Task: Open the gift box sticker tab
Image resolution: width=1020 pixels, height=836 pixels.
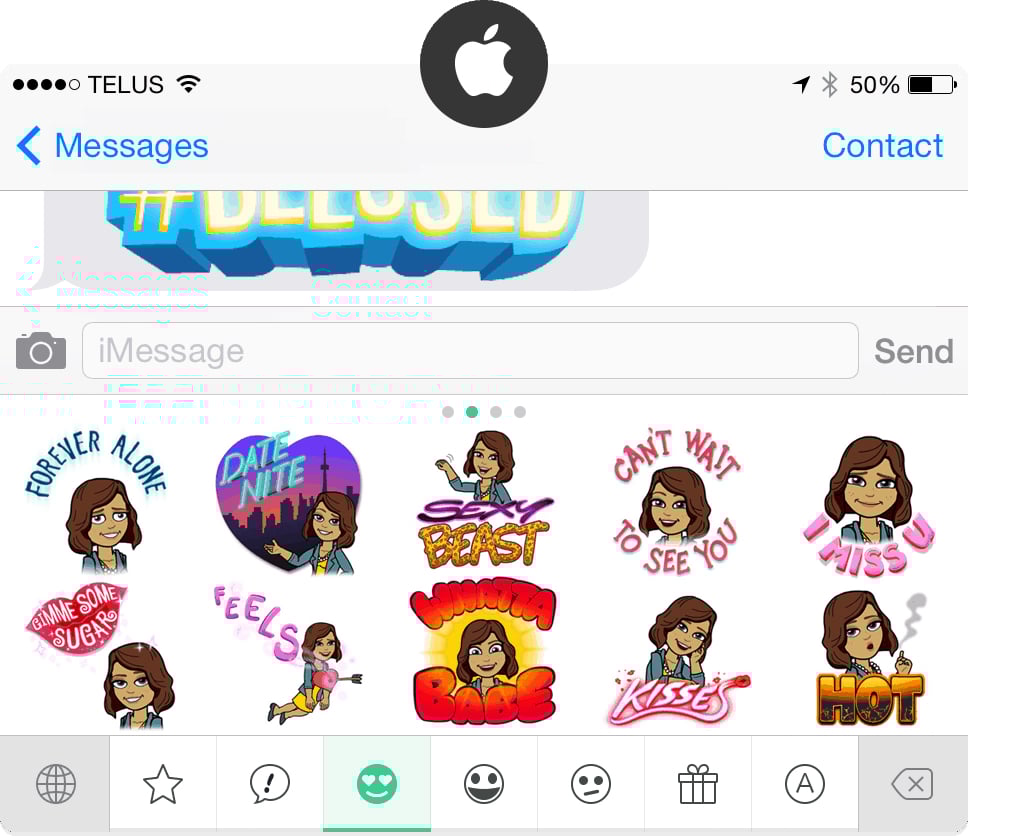Action: tap(698, 784)
